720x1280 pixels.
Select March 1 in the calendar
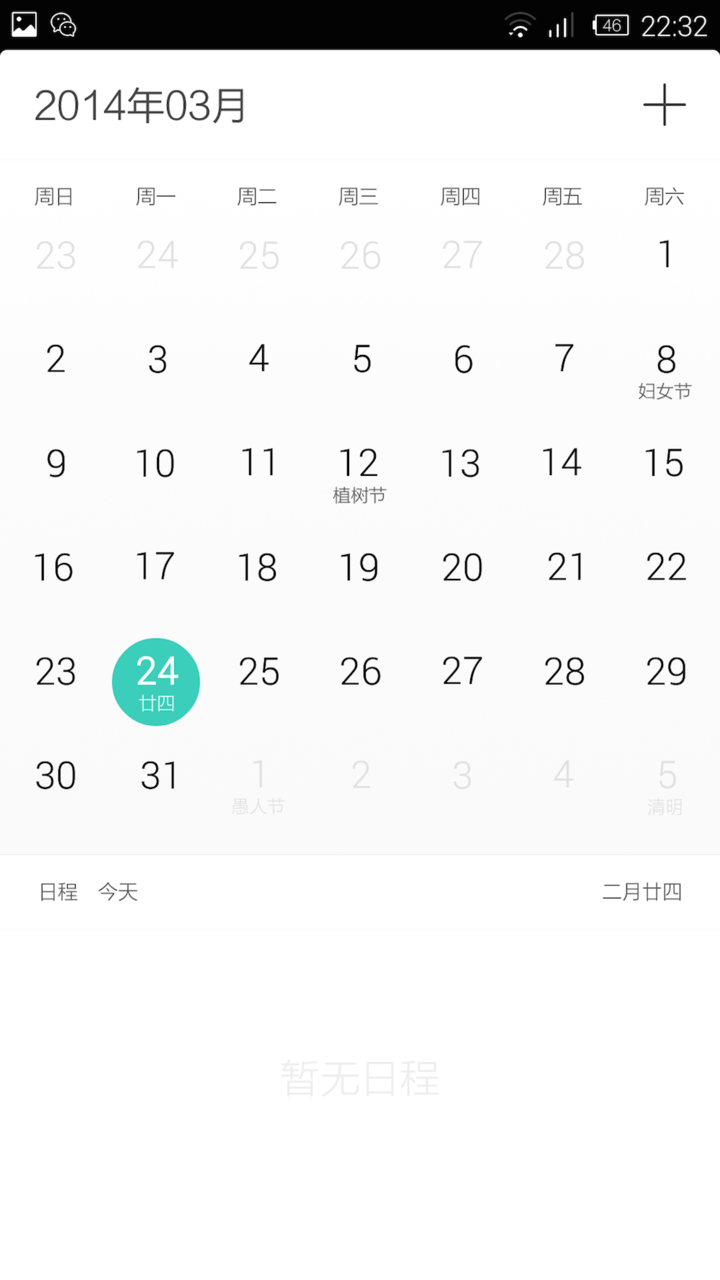666,255
